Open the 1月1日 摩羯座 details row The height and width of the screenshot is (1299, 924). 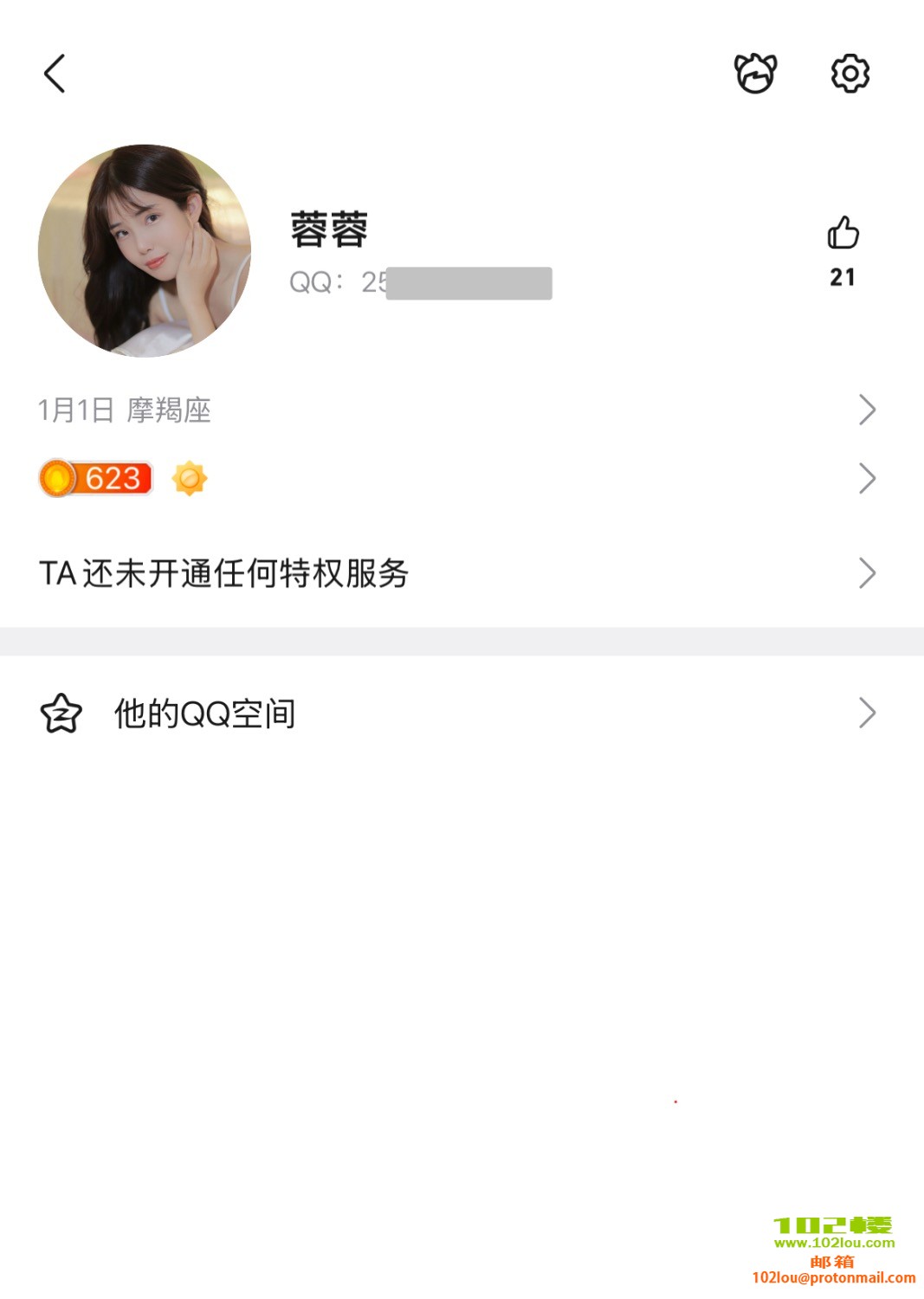click(x=459, y=410)
